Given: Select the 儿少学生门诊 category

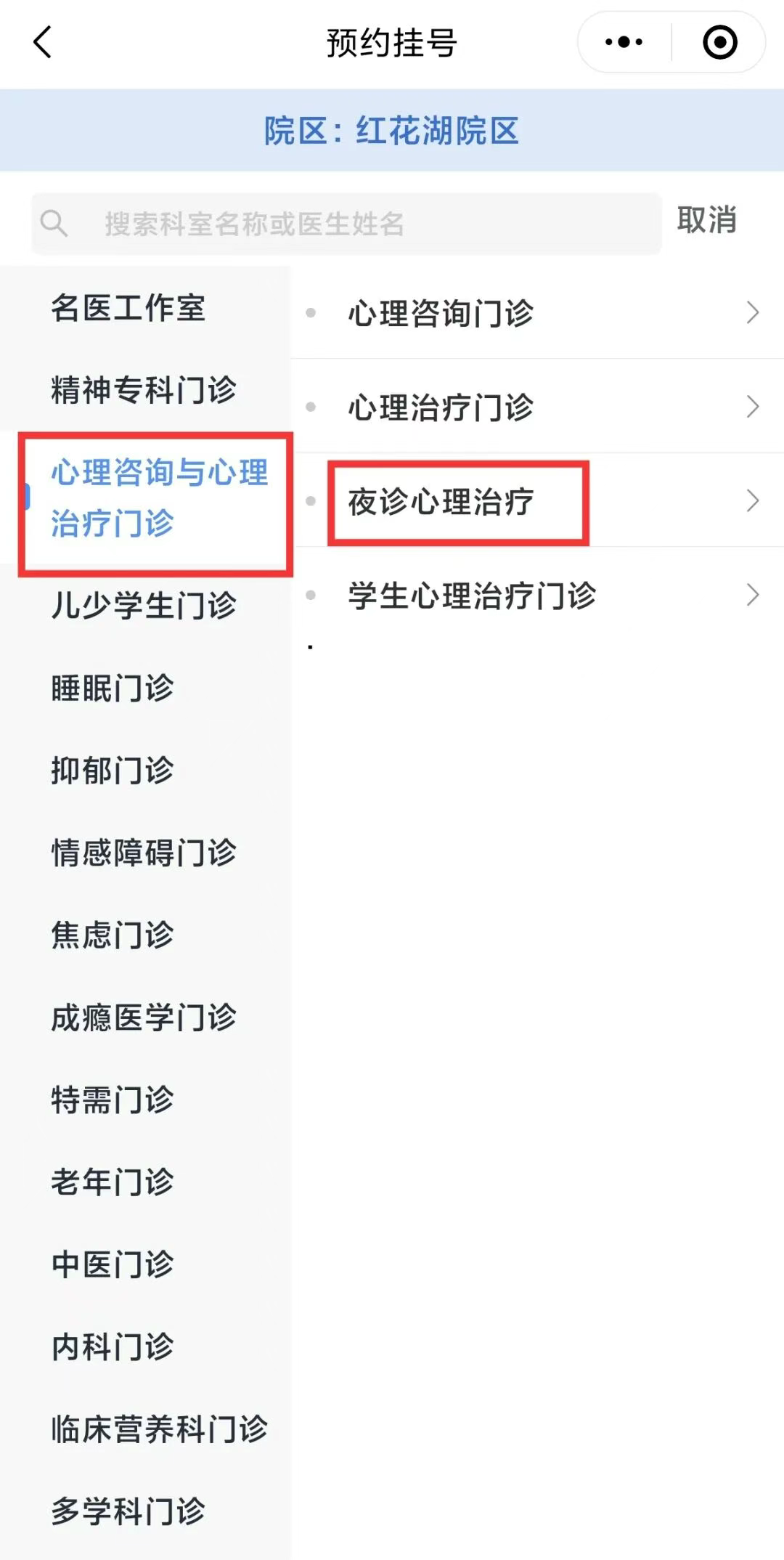Looking at the screenshot, I should [144, 605].
